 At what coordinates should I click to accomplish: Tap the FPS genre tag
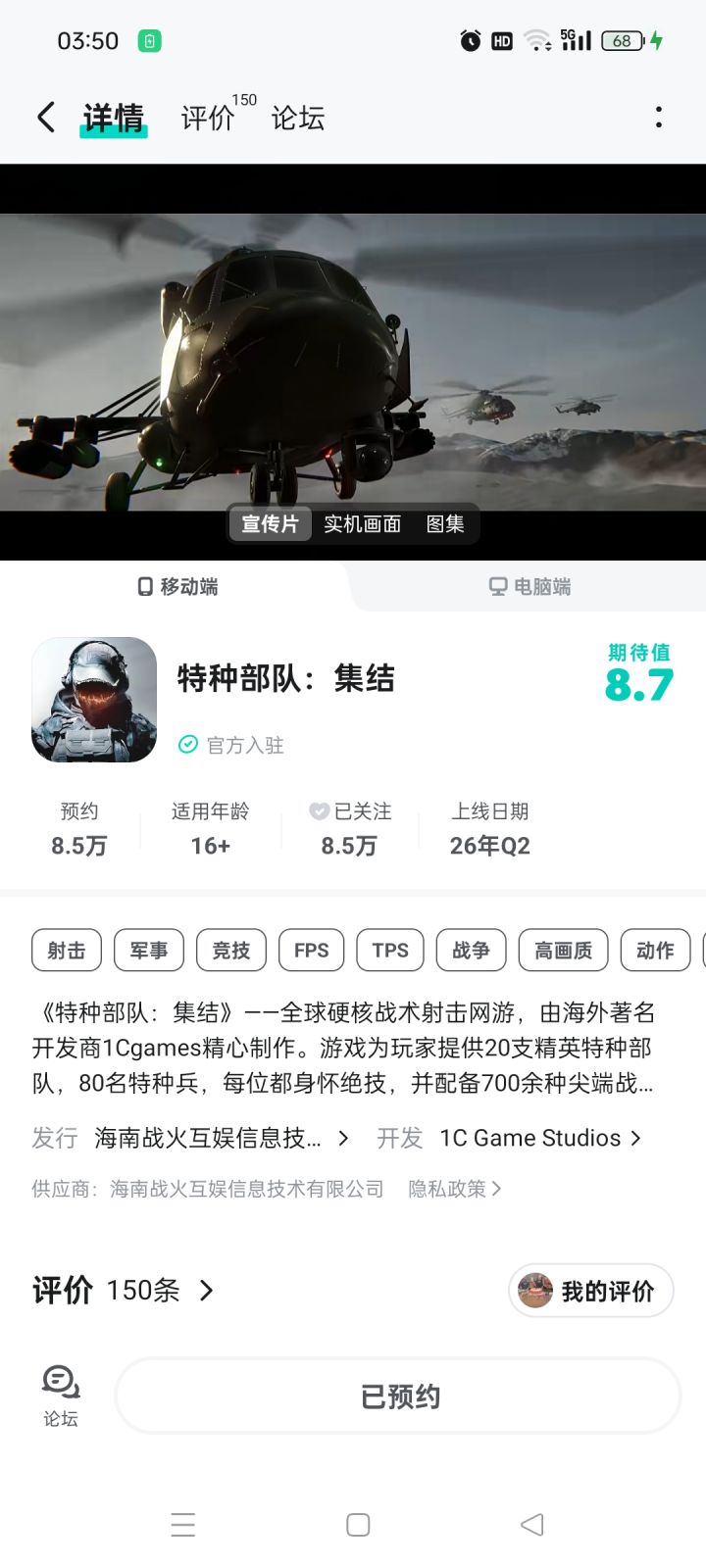point(311,950)
